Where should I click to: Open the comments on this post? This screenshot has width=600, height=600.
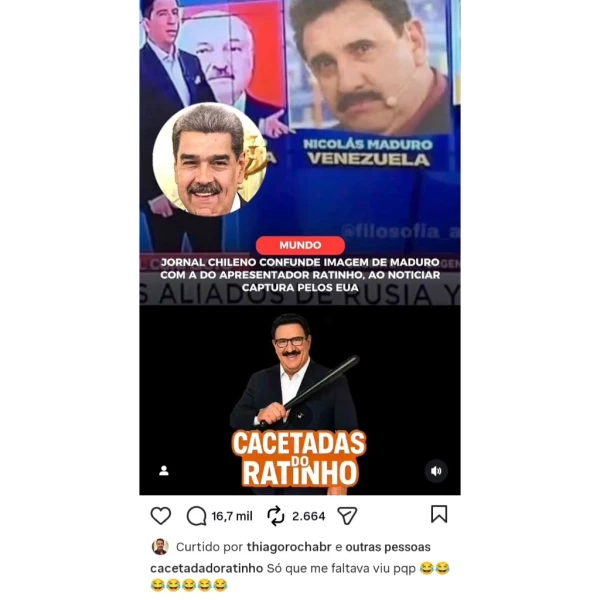coord(197,515)
